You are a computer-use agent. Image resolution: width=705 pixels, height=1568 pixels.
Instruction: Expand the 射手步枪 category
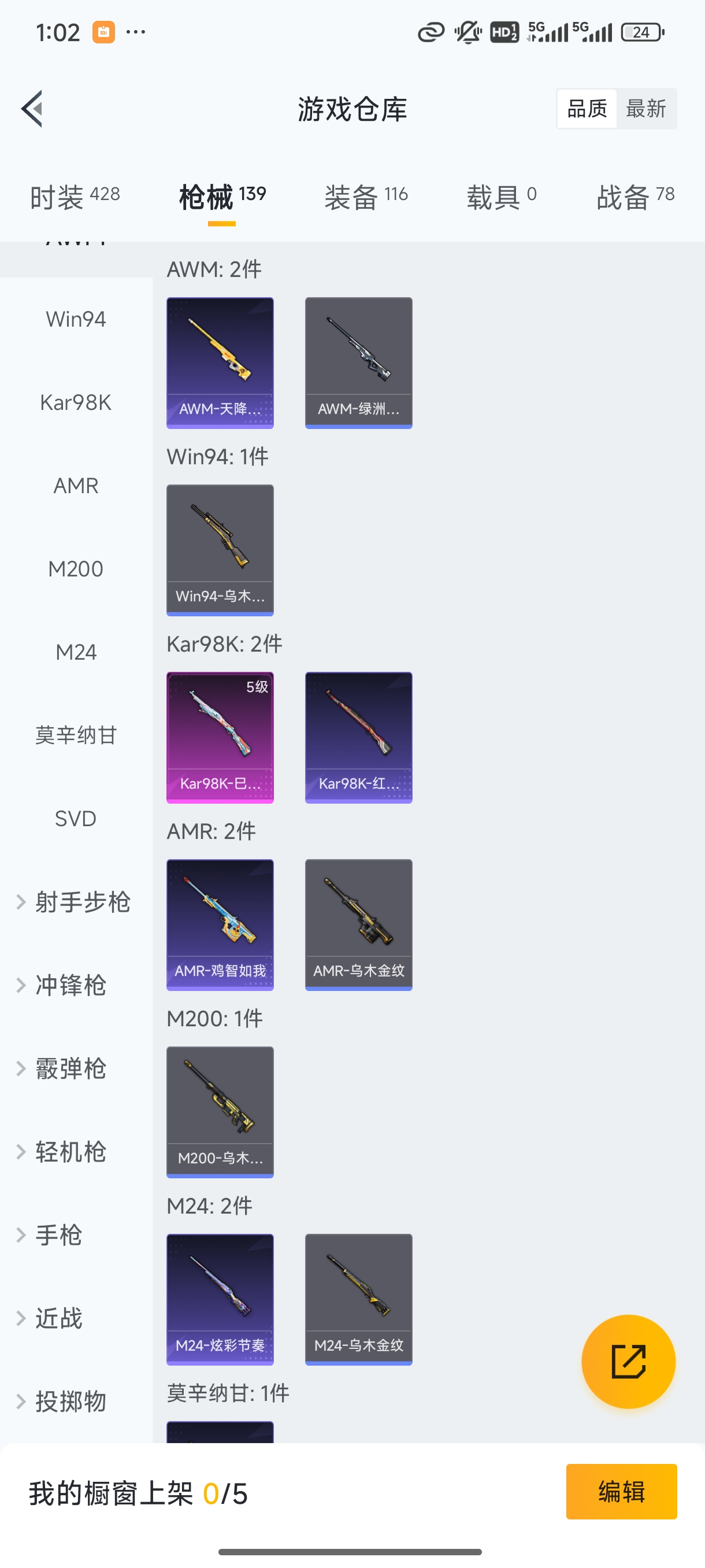click(x=82, y=903)
